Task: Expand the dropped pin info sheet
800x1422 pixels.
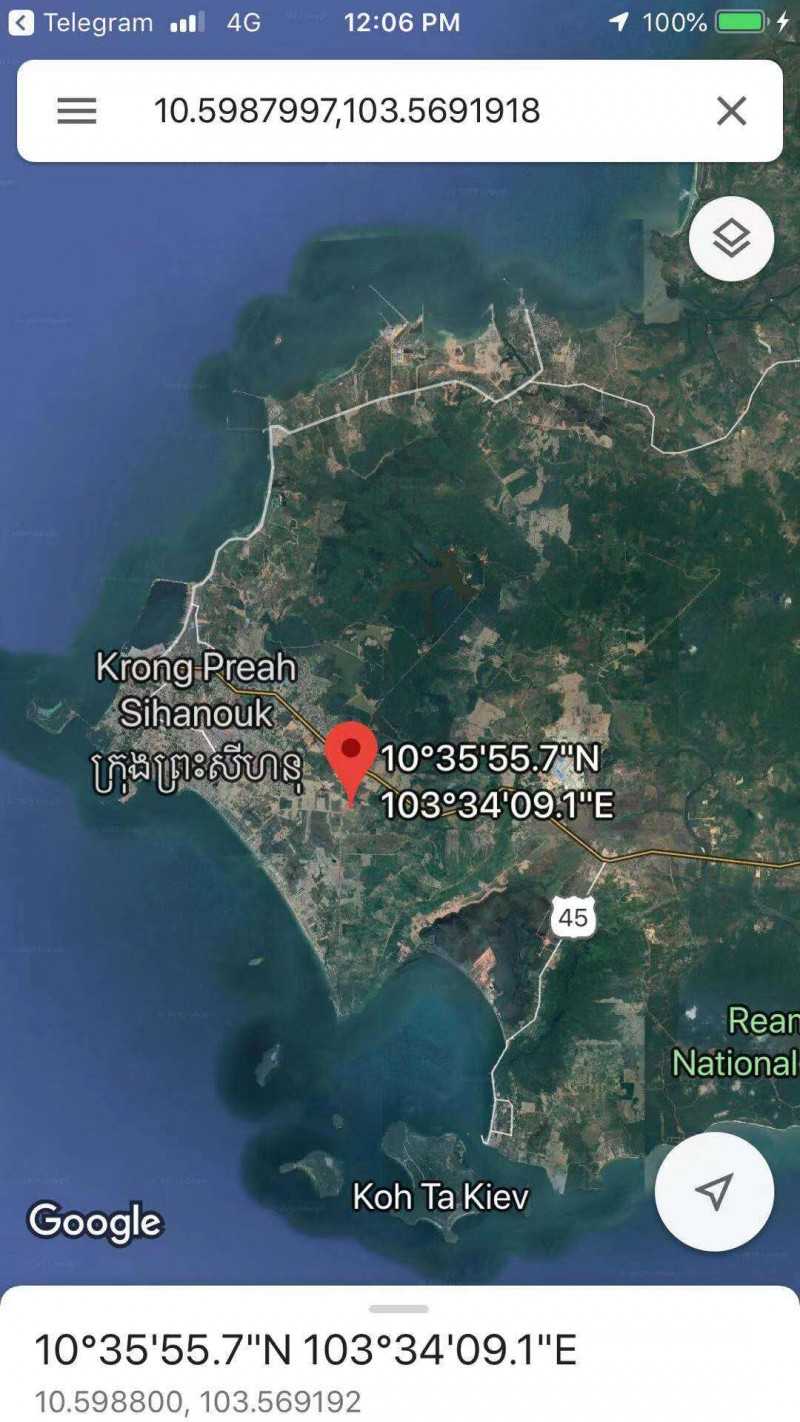Action: click(x=398, y=1310)
